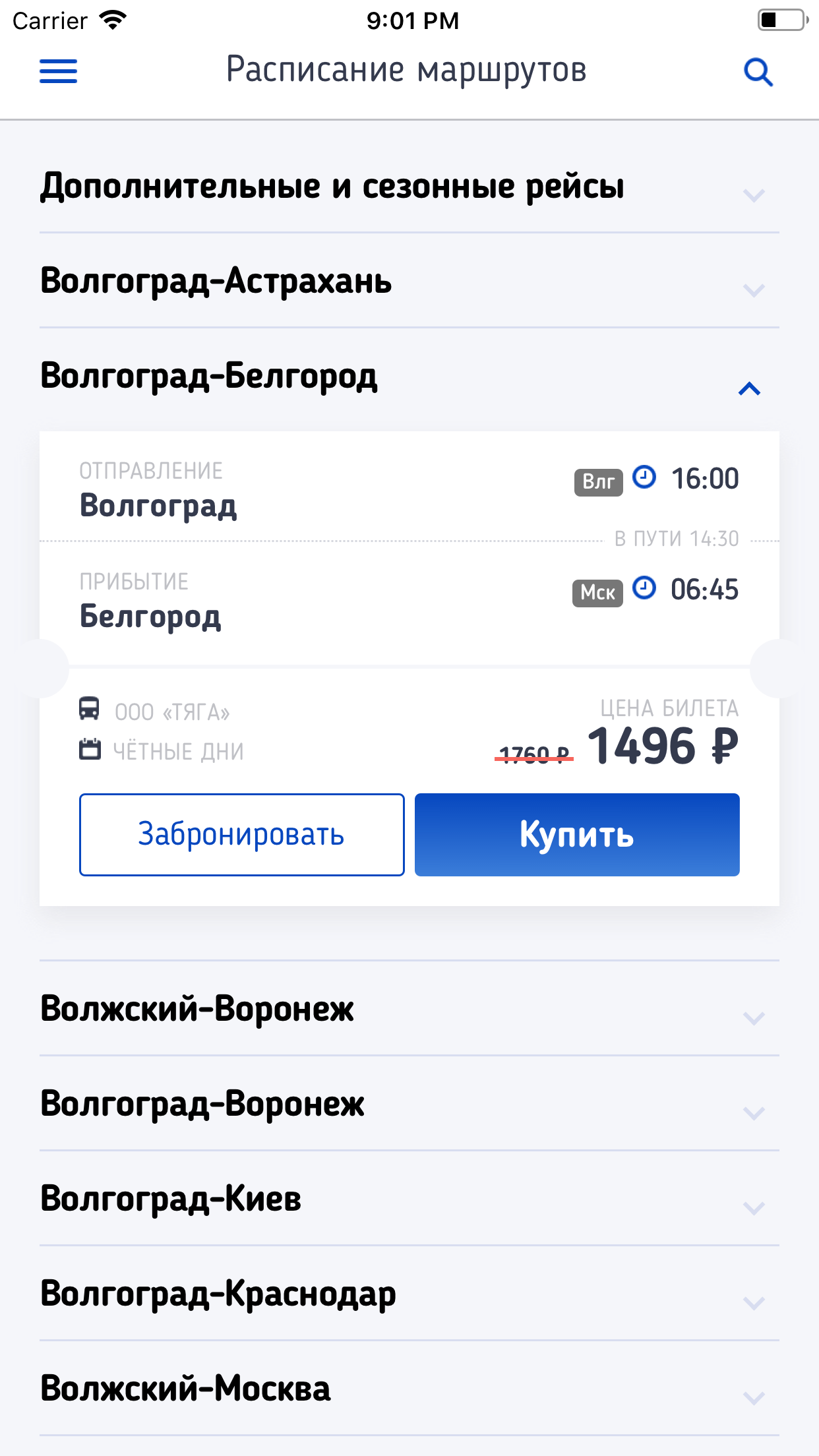Viewport: 819px width, 1456px height.
Task: Open the search function
Action: pyautogui.click(x=759, y=71)
